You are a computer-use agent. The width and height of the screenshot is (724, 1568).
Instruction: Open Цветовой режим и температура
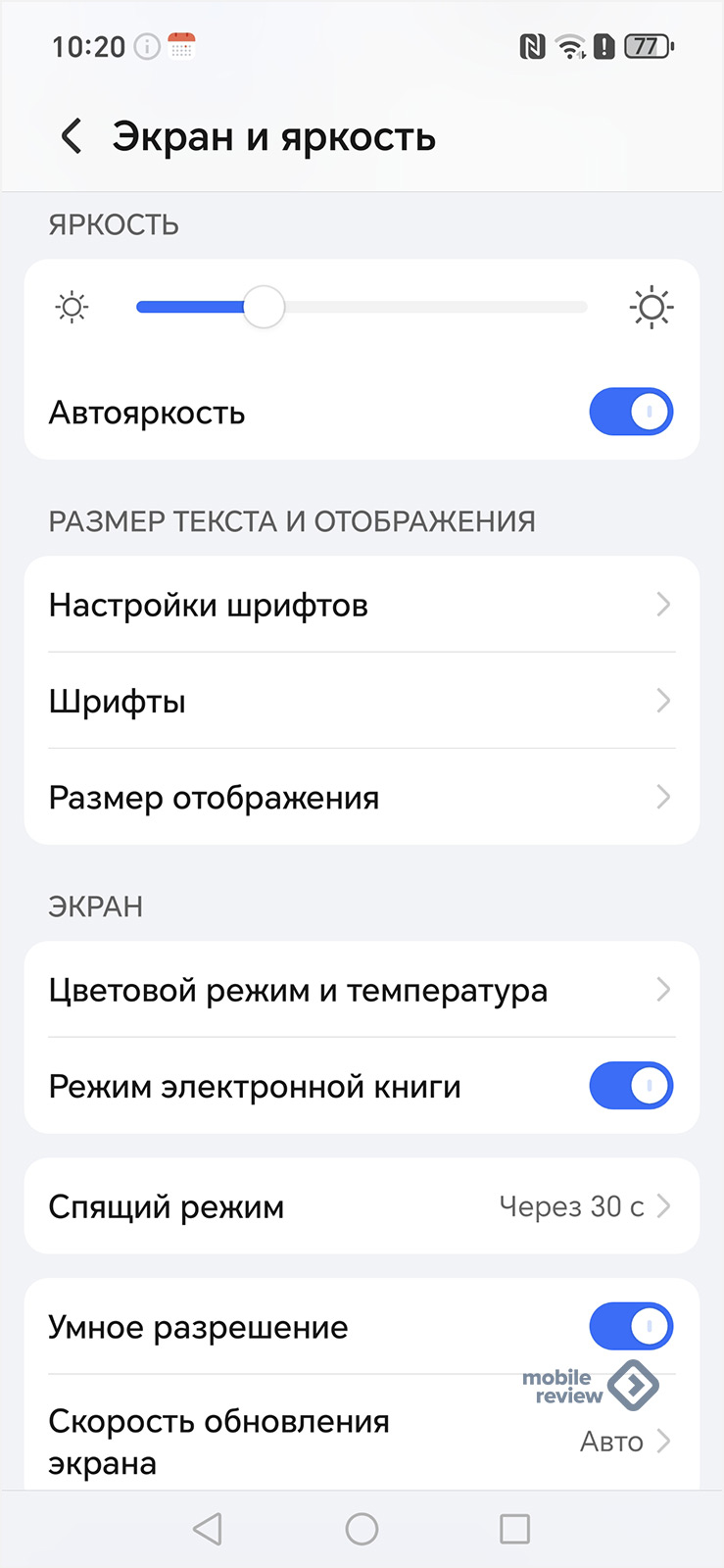(362, 990)
